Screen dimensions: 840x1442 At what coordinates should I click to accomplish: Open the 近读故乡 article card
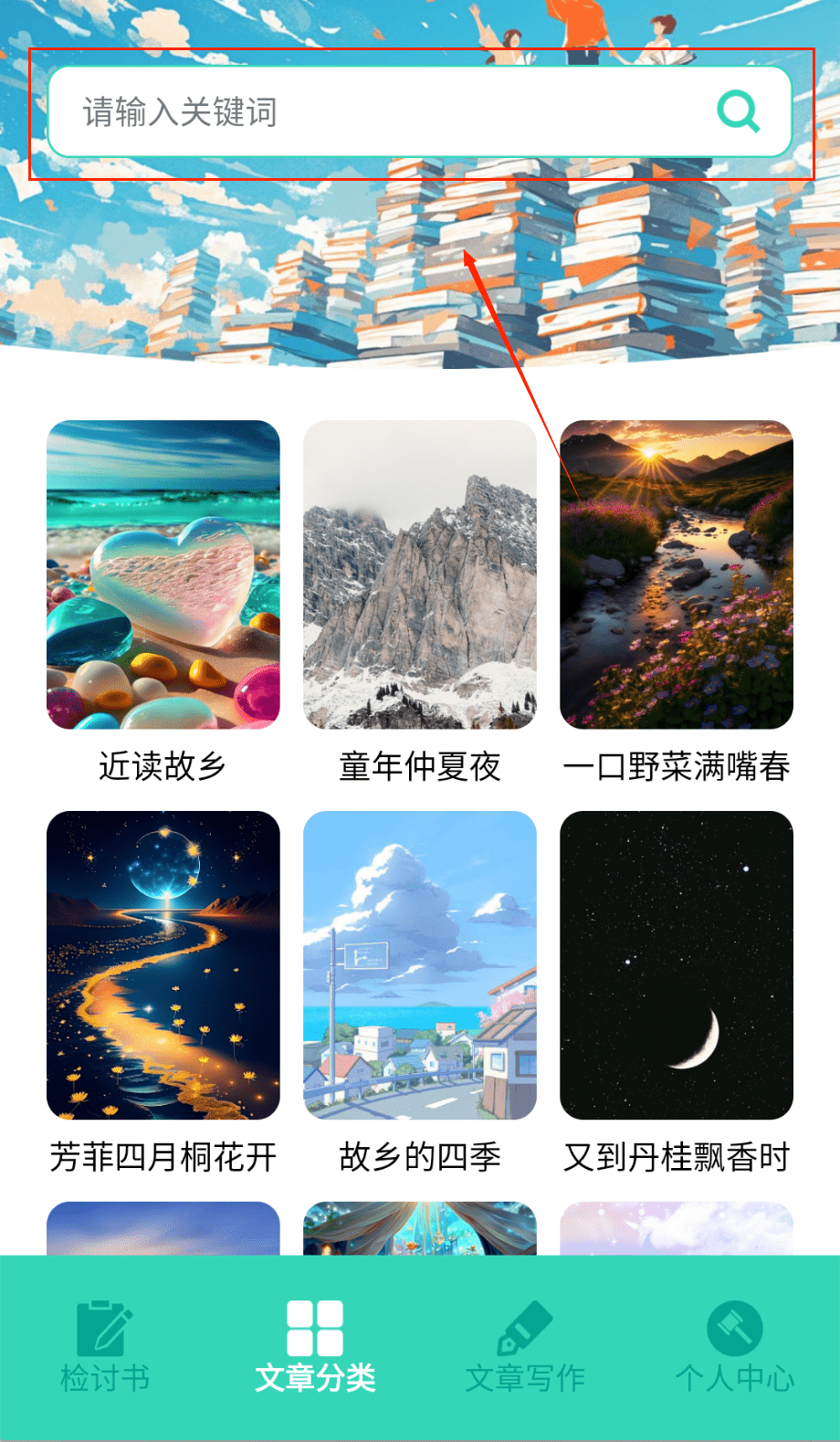pyautogui.click(x=163, y=575)
